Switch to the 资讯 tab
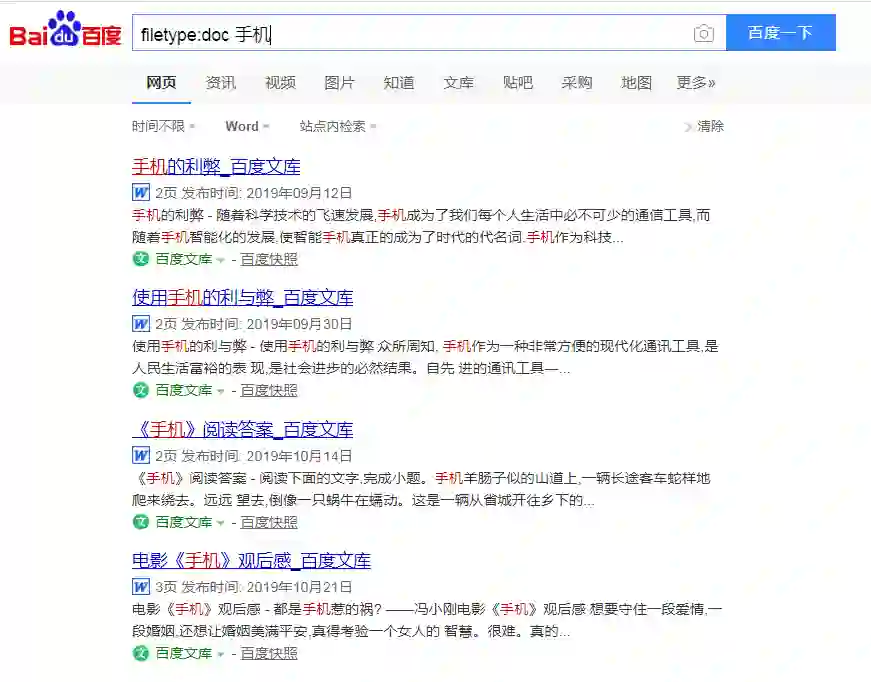 tap(221, 83)
